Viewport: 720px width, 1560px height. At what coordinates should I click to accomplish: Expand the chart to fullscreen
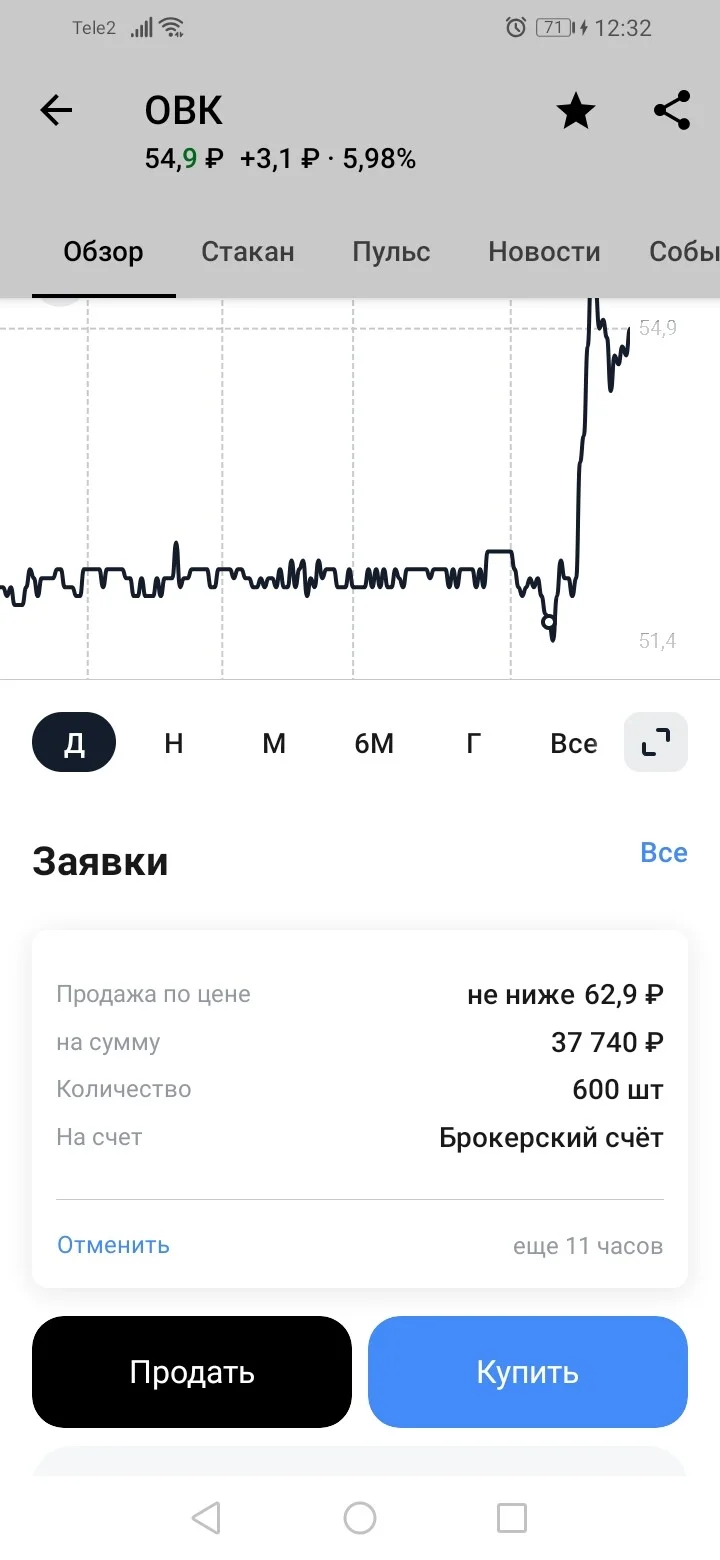pos(656,742)
